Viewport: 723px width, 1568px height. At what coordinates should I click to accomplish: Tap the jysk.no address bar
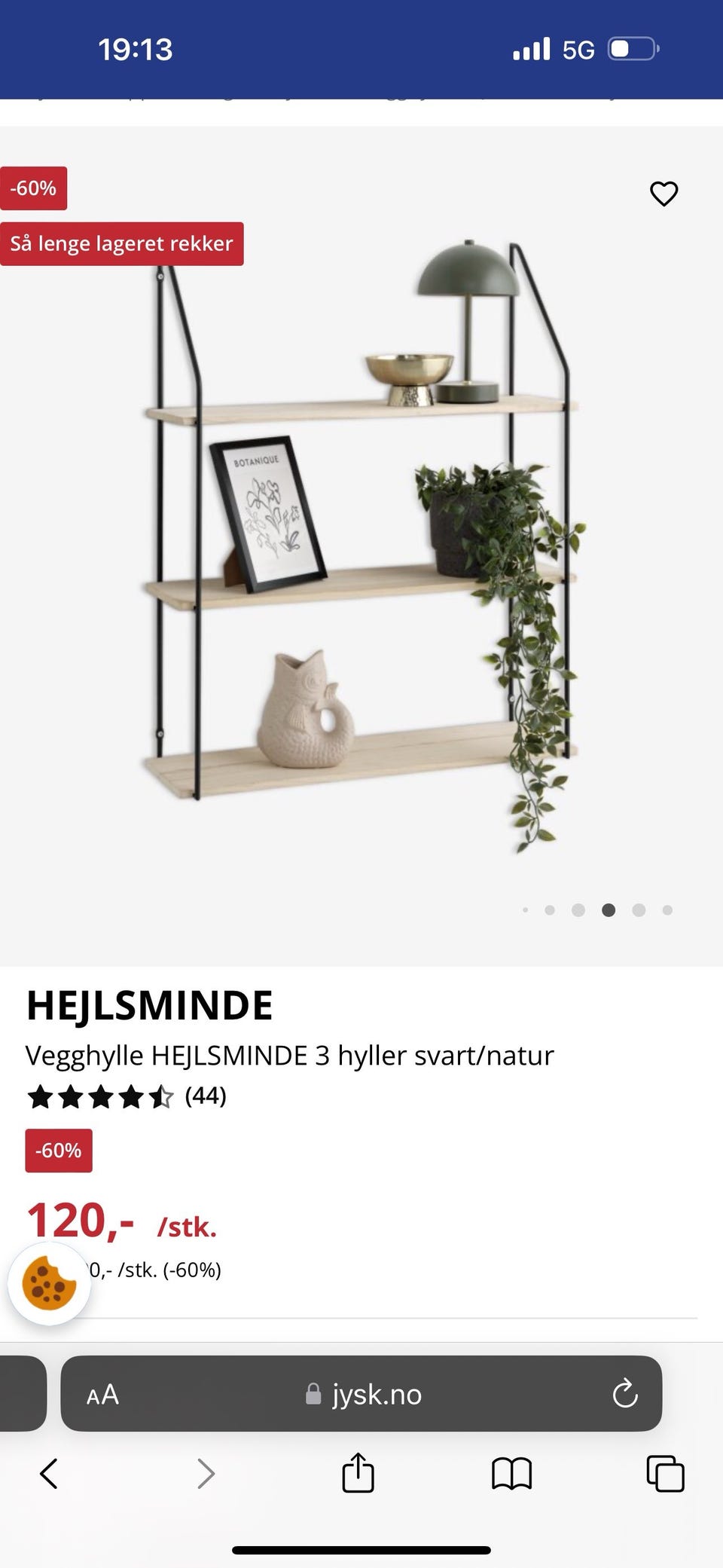[377, 1394]
